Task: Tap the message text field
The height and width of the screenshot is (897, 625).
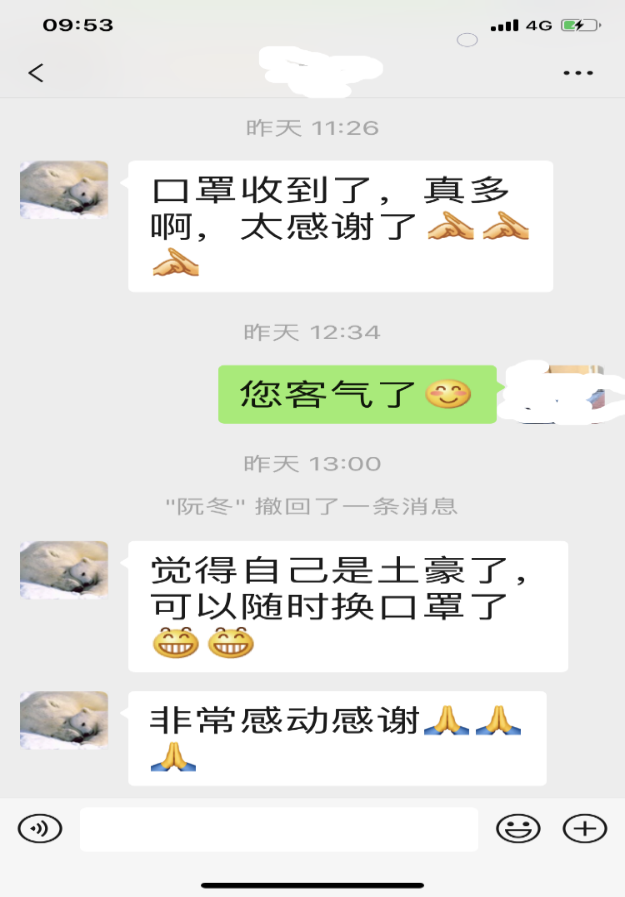Action: click(x=278, y=829)
